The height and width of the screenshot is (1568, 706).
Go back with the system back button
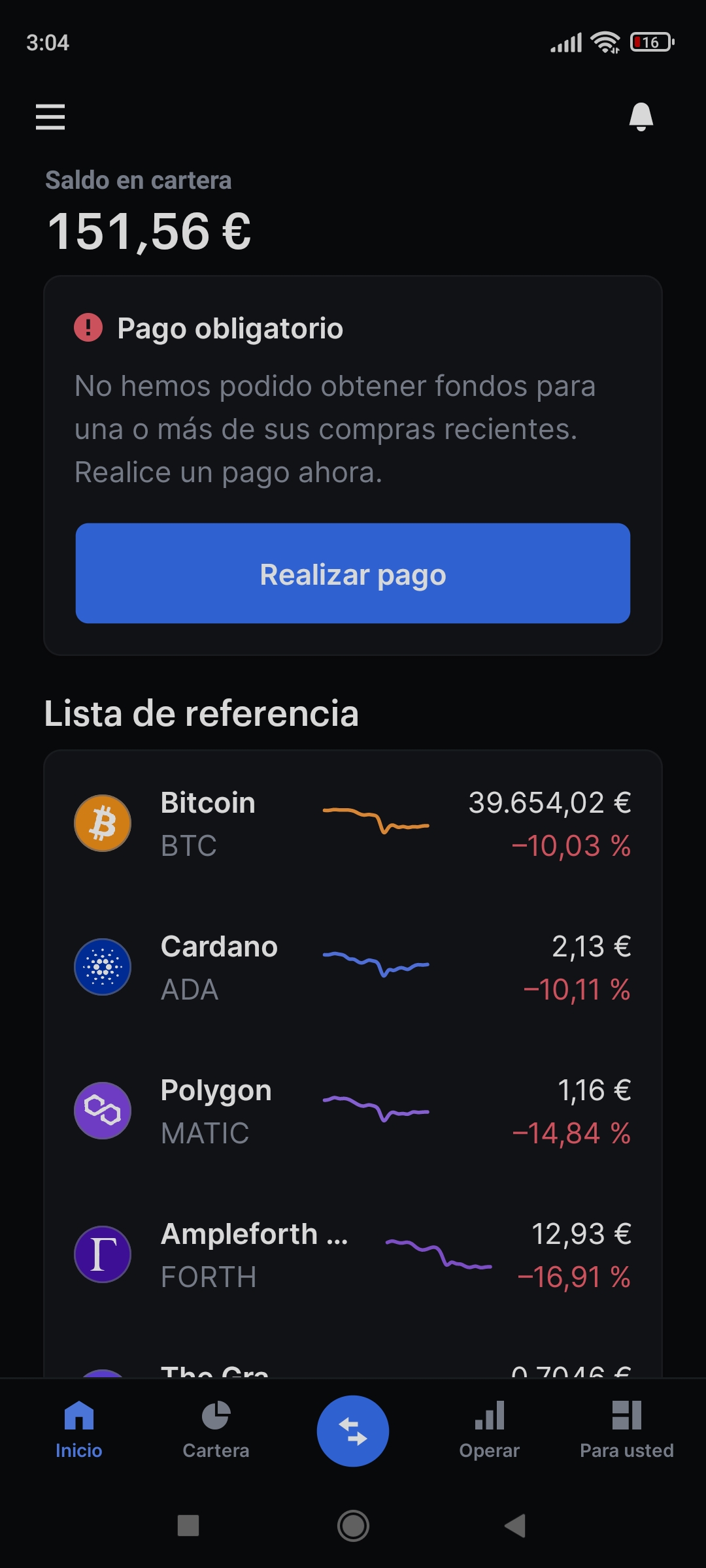515,1526
